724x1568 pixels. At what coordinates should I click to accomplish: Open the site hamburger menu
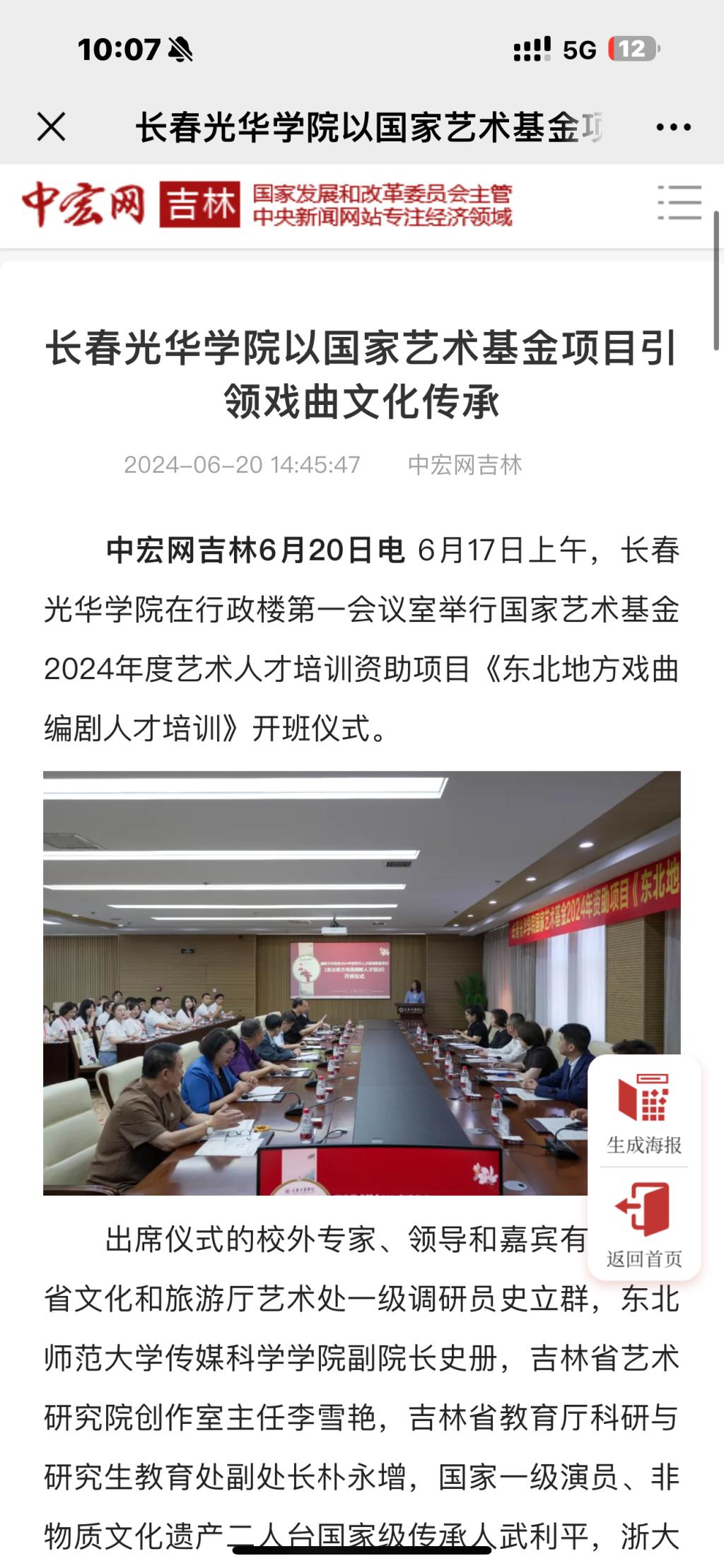click(x=679, y=203)
